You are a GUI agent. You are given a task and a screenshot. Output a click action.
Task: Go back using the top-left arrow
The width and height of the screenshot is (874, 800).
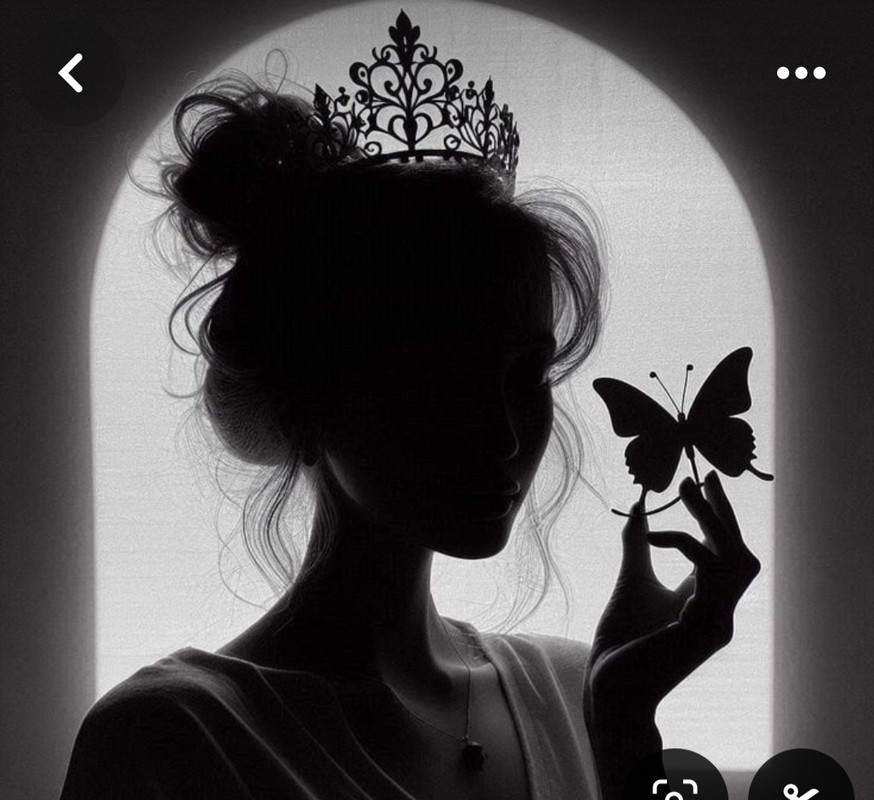pyautogui.click(x=71, y=73)
